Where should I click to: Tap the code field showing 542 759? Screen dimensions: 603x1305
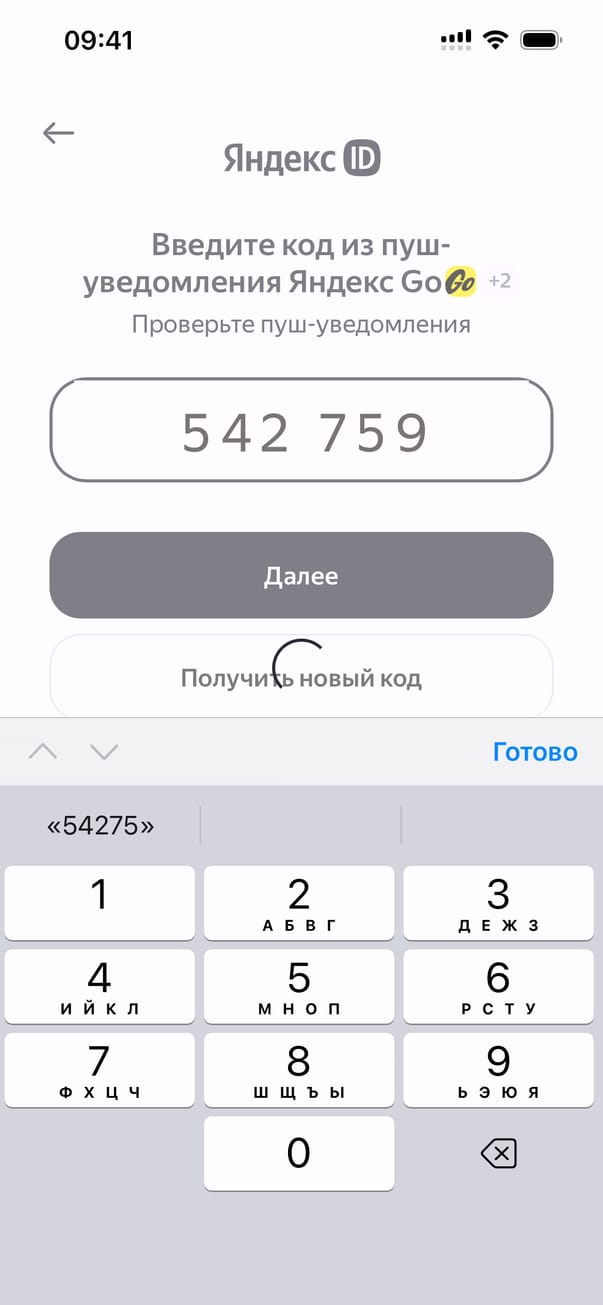[301, 431]
